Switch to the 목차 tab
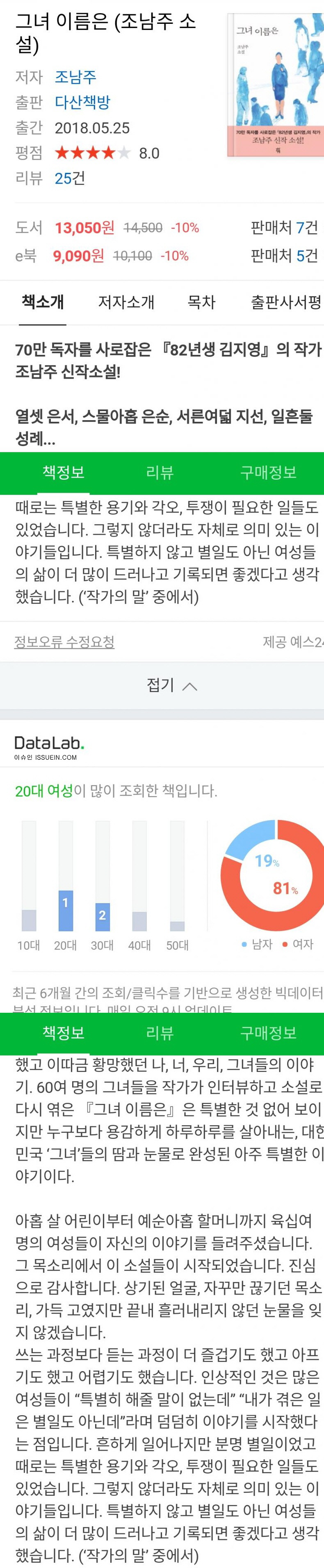The height and width of the screenshot is (1568, 324). 201,302
